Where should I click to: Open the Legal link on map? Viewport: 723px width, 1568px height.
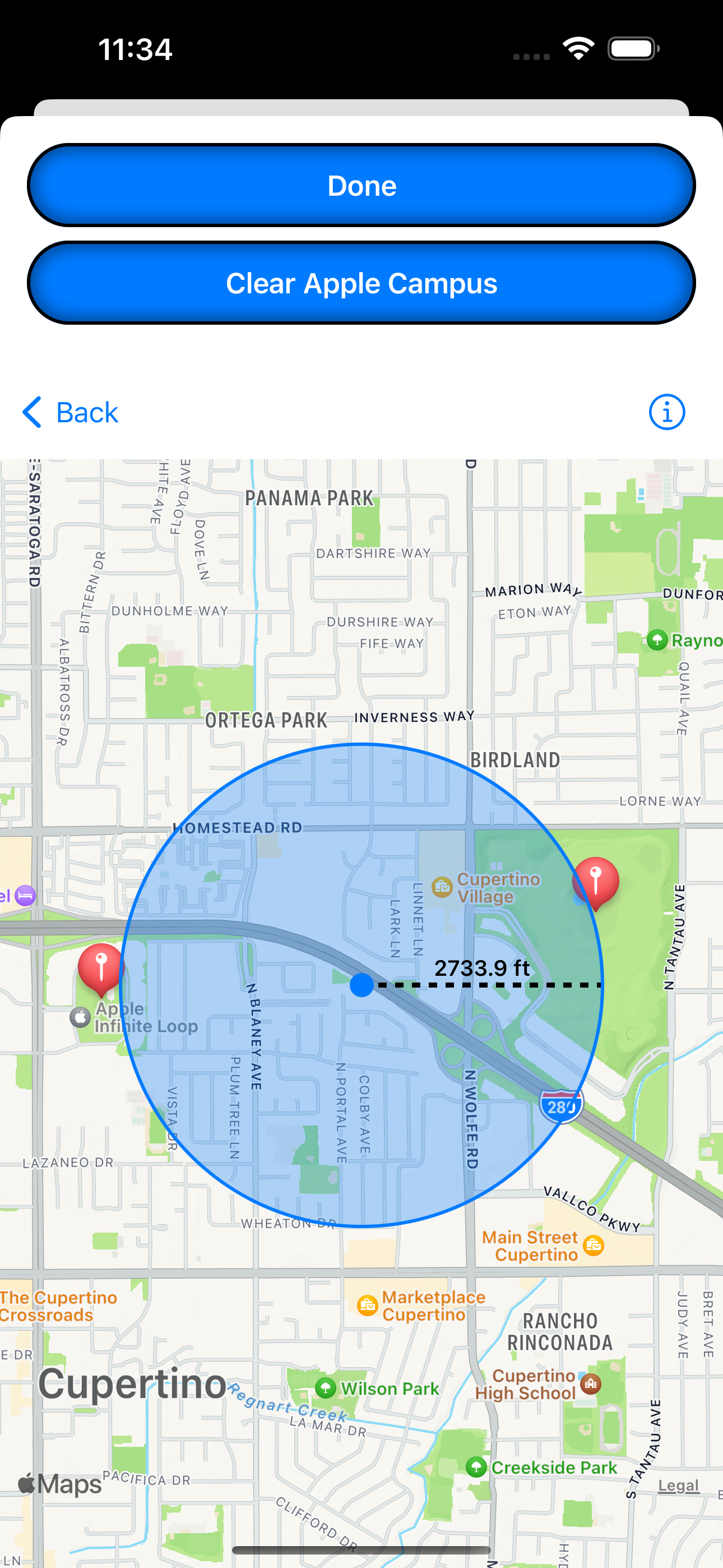pyautogui.click(x=678, y=1486)
